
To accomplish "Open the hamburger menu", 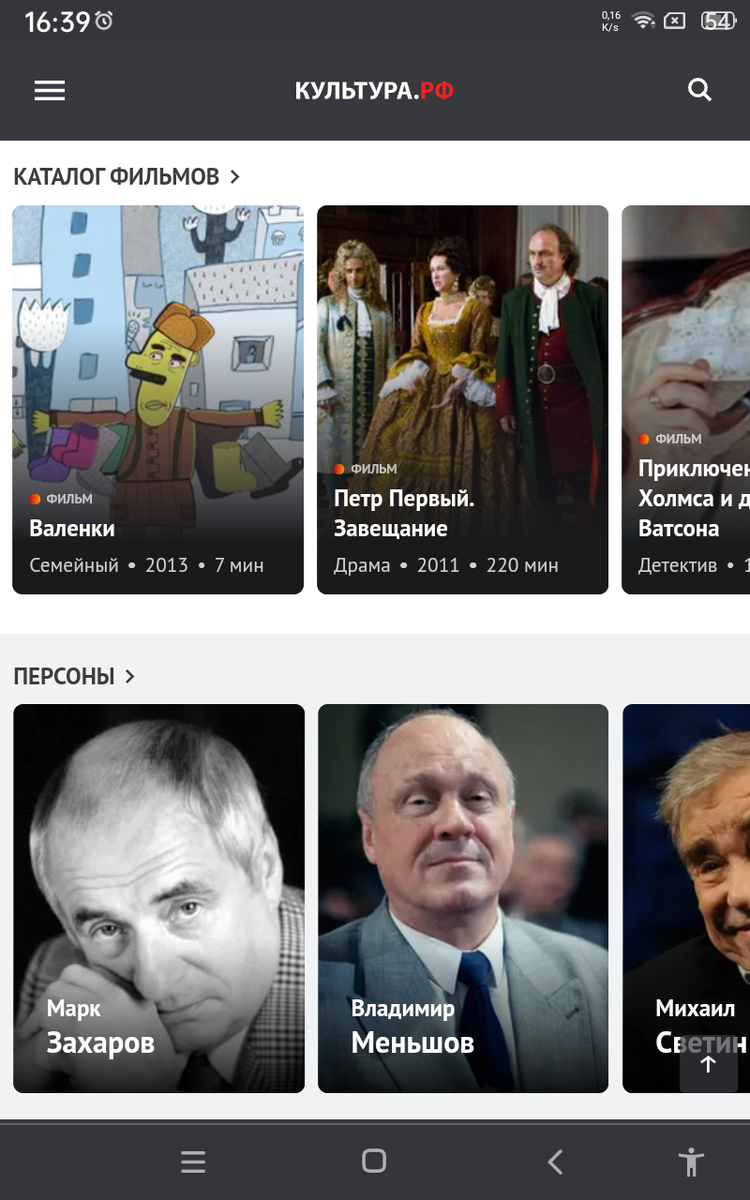I will click(x=49, y=90).
